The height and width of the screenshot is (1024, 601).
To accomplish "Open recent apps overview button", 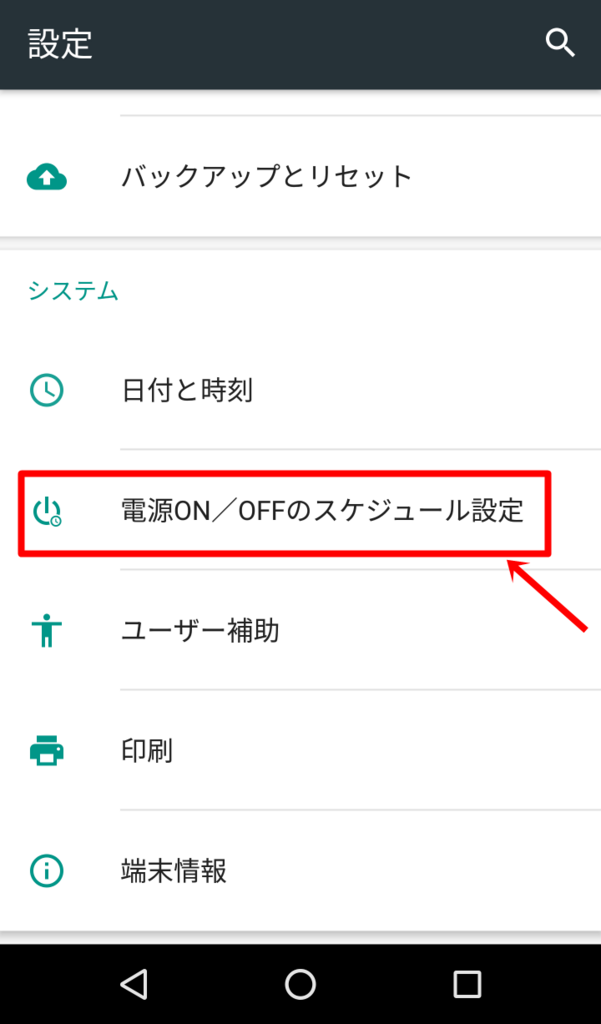I will [467, 984].
